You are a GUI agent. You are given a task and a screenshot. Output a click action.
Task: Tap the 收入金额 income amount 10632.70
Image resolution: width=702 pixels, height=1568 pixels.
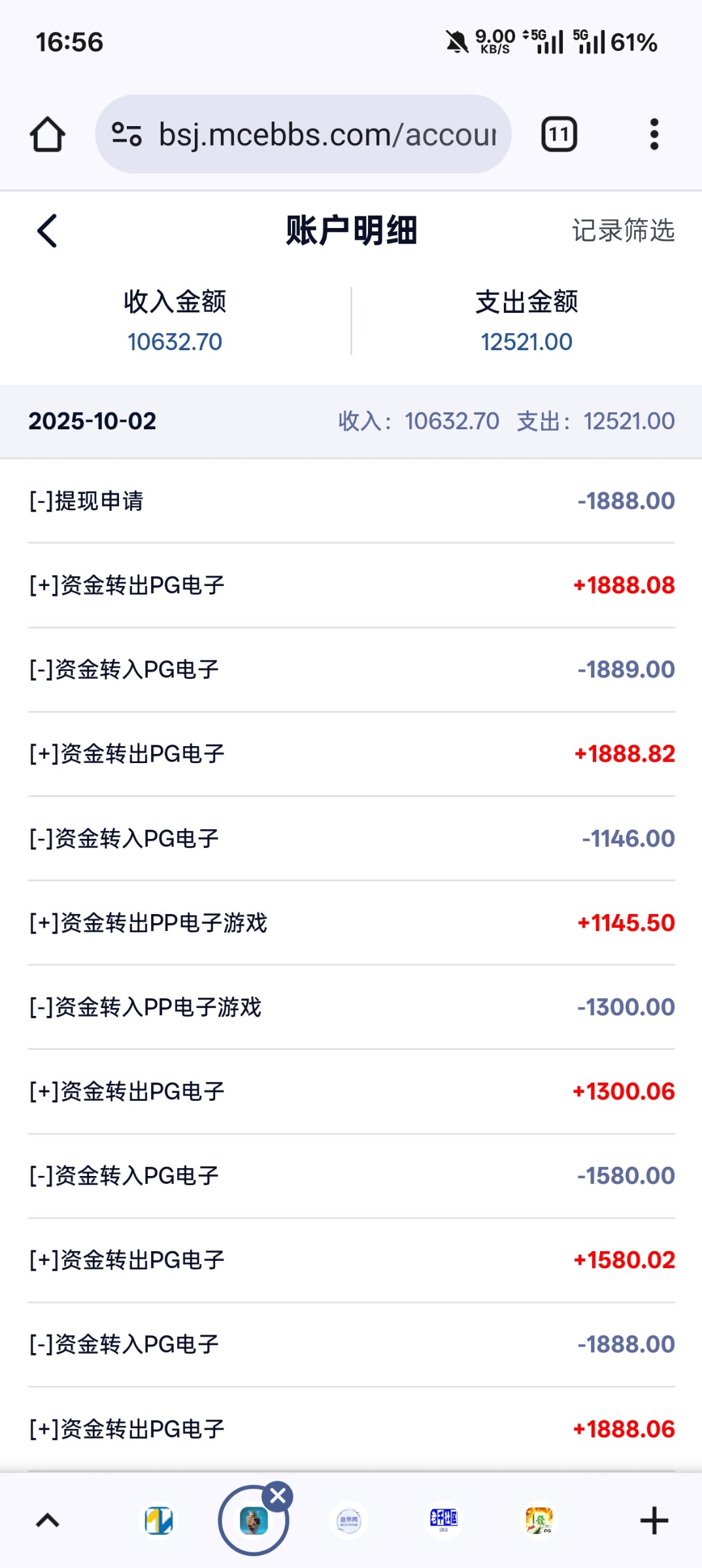(175, 341)
